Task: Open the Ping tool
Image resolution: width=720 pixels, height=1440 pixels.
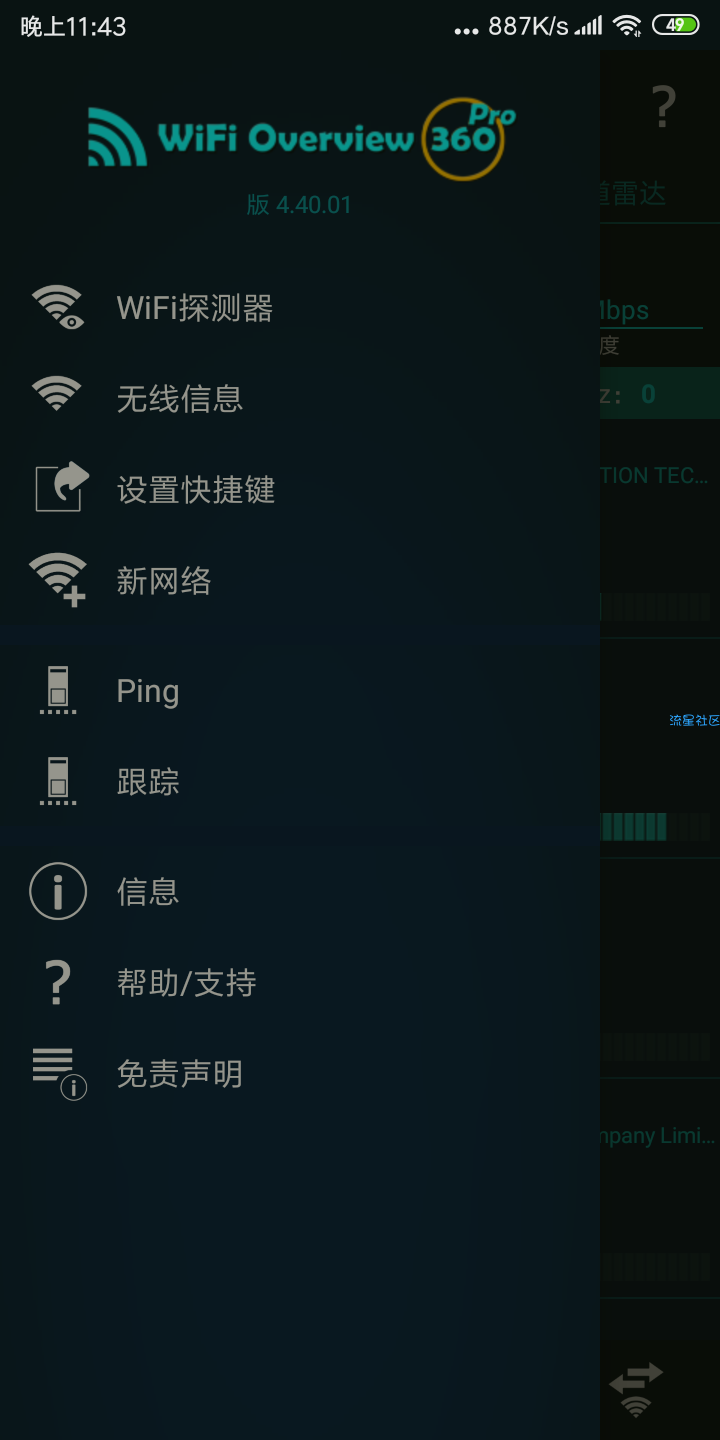Action: (x=148, y=691)
